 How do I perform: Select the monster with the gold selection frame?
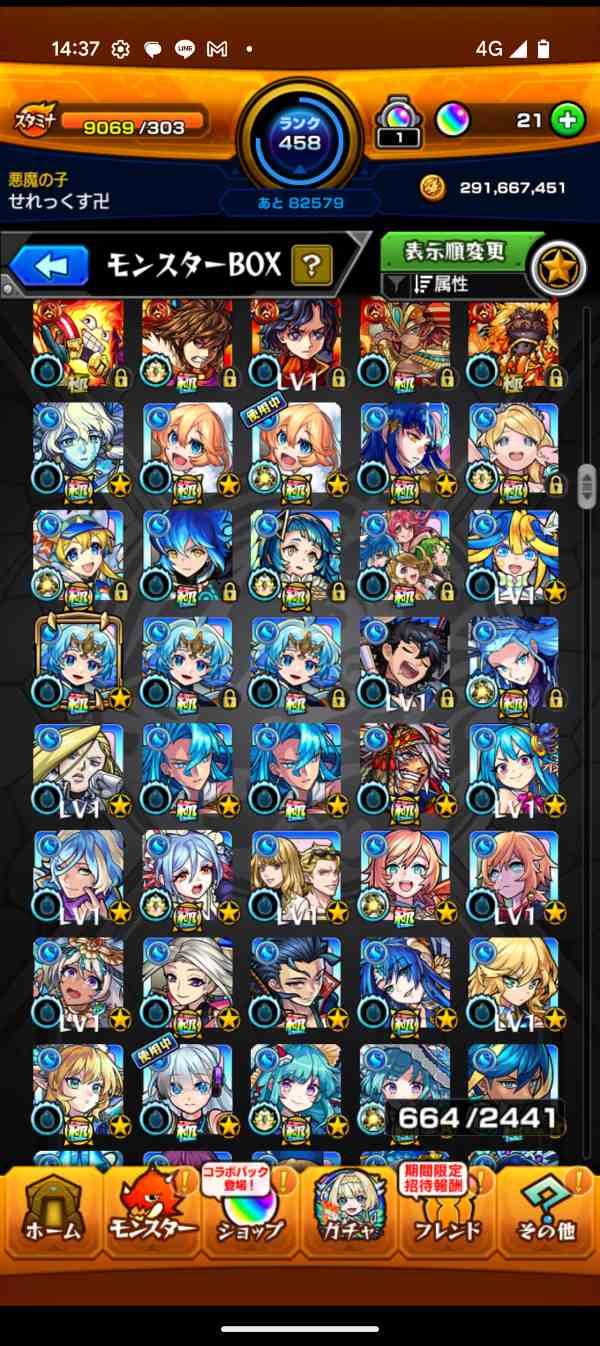[78, 661]
